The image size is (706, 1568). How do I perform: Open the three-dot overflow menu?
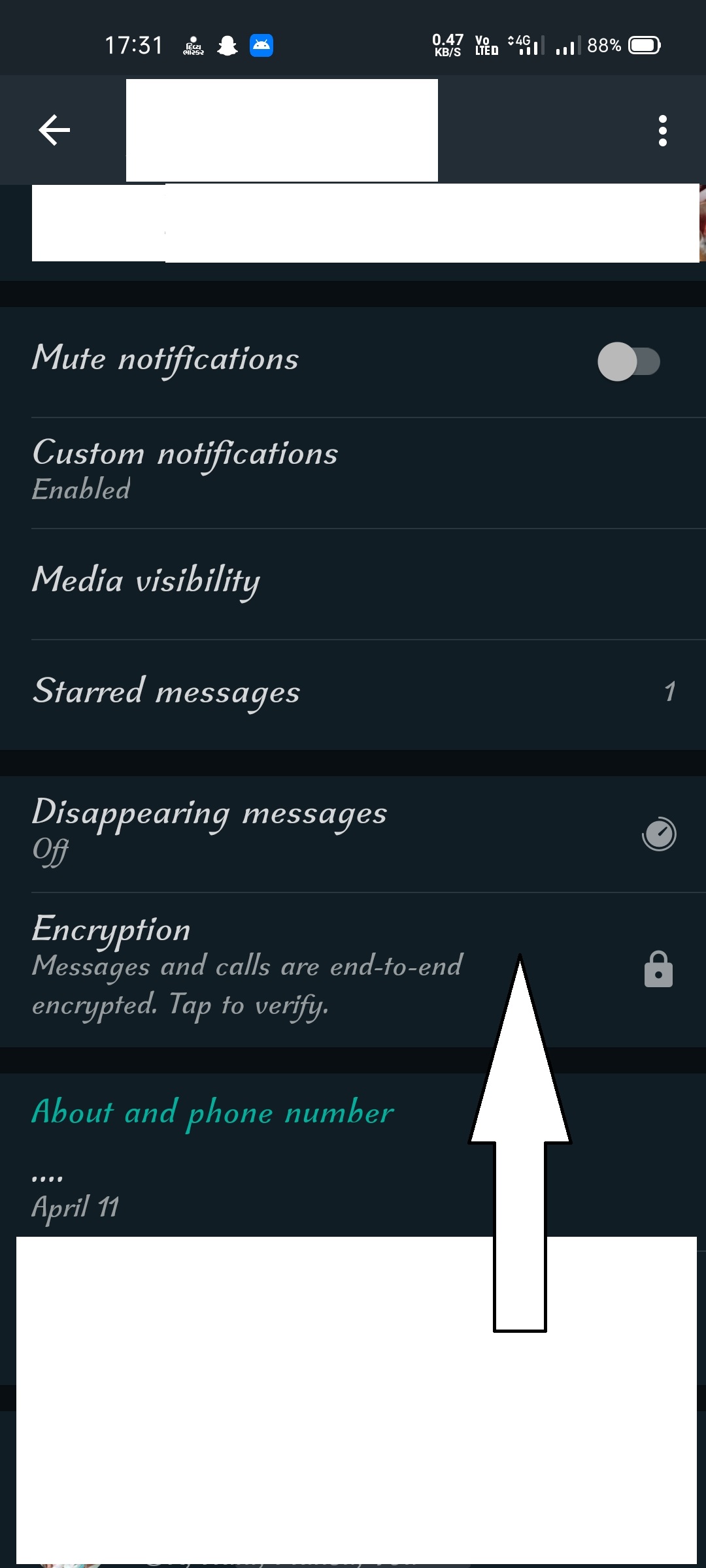coord(662,131)
